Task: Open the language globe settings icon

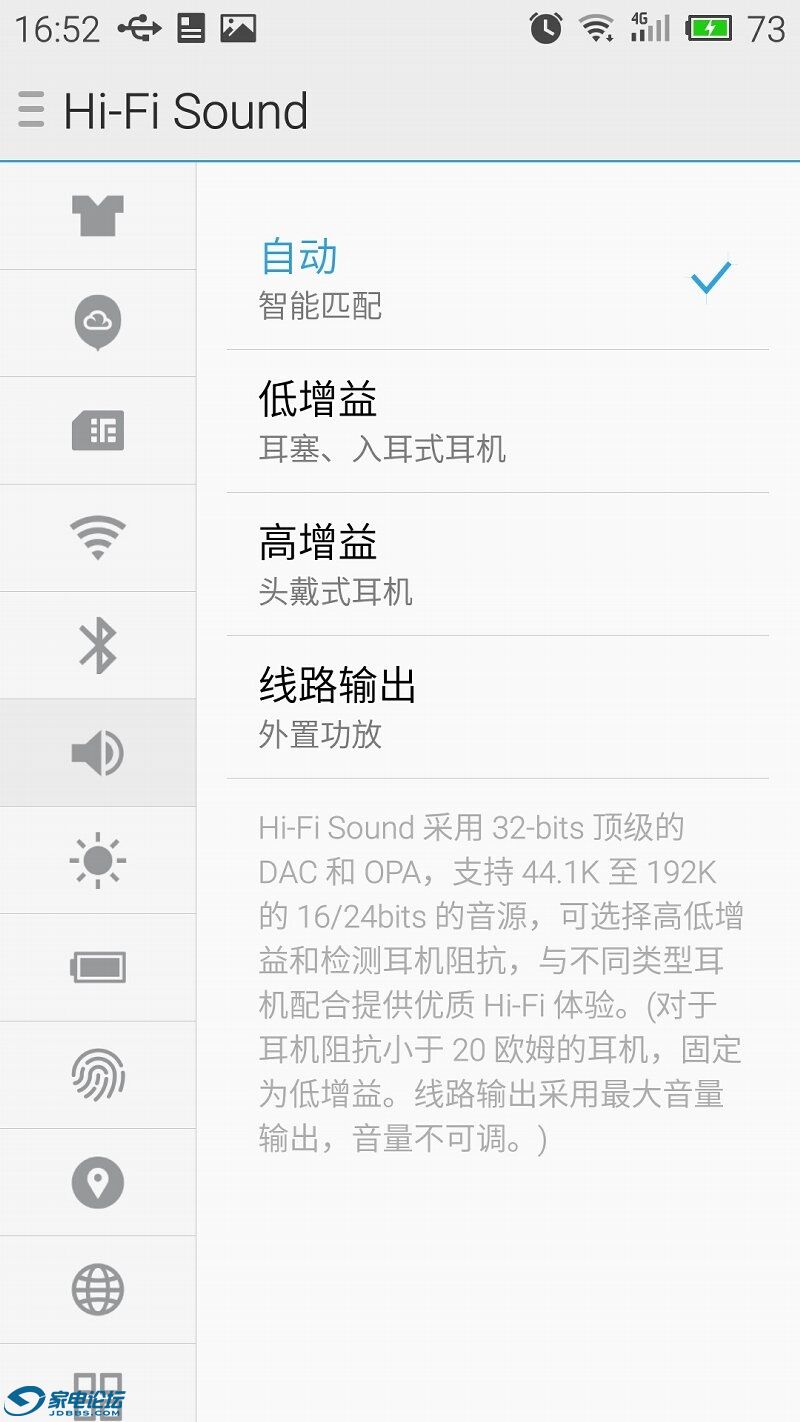Action: tap(98, 1289)
